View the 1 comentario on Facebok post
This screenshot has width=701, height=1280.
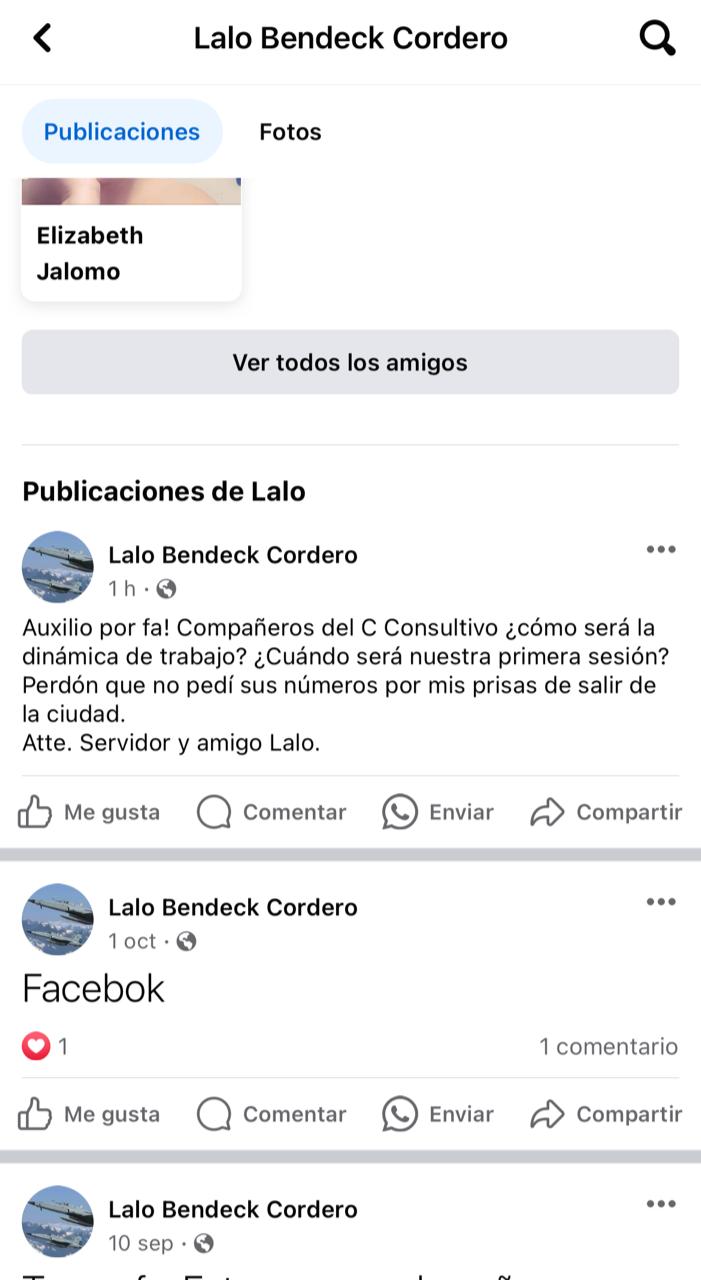point(608,1047)
